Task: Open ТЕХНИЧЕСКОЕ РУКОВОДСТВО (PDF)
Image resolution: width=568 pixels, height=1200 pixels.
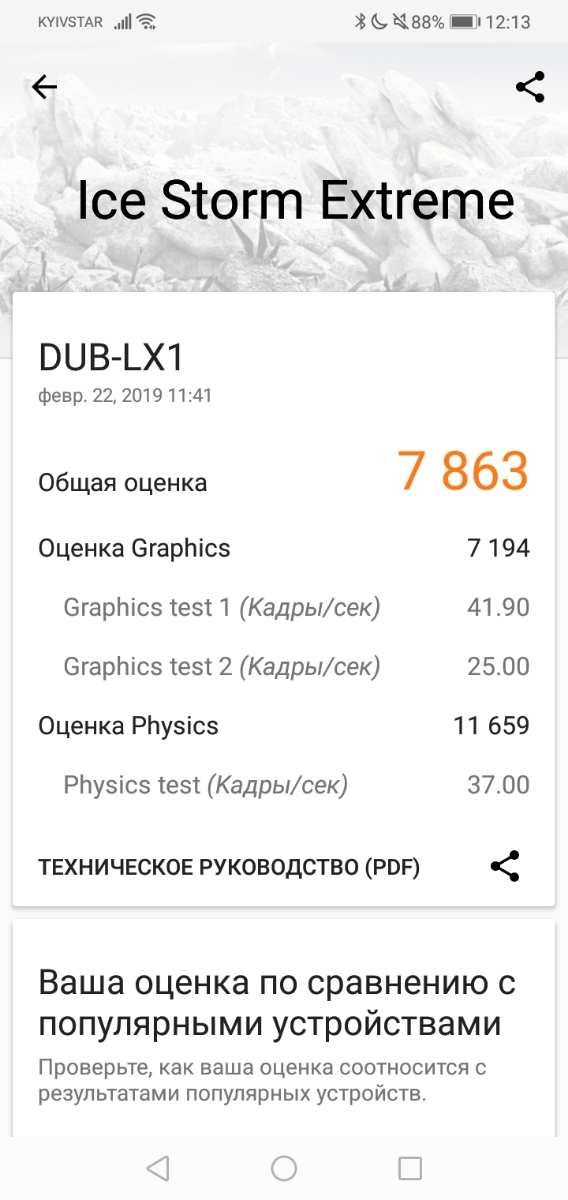Action: click(229, 867)
